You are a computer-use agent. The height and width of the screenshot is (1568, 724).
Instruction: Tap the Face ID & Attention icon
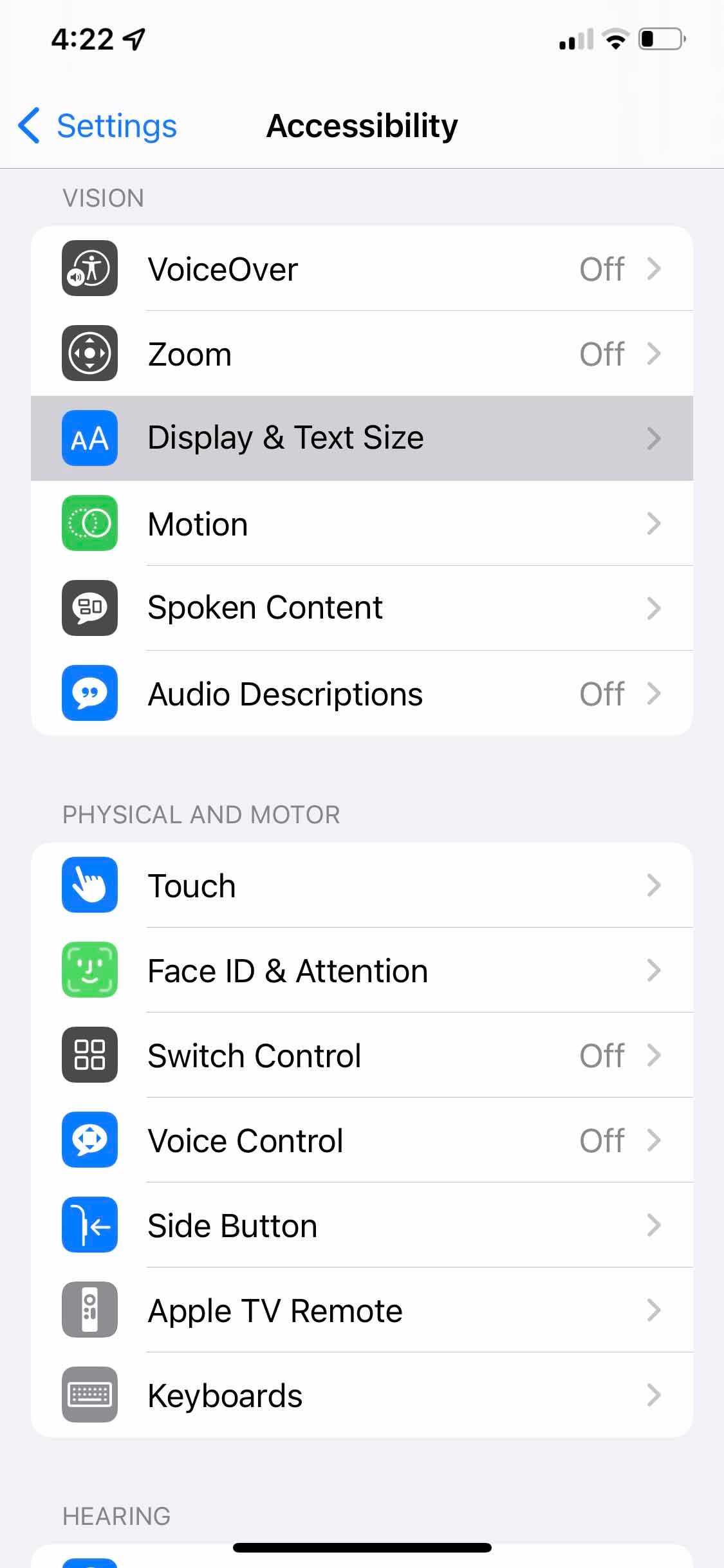[89, 971]
